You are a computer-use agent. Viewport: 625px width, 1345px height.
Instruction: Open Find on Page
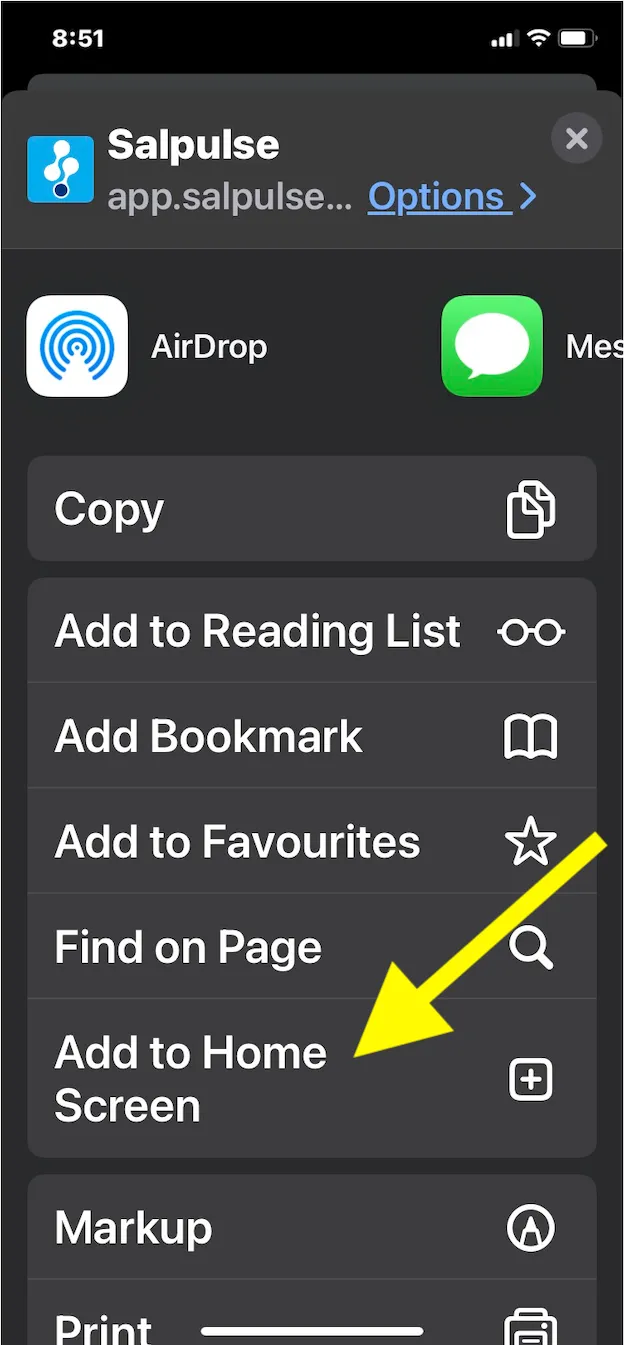coord(312,946)
